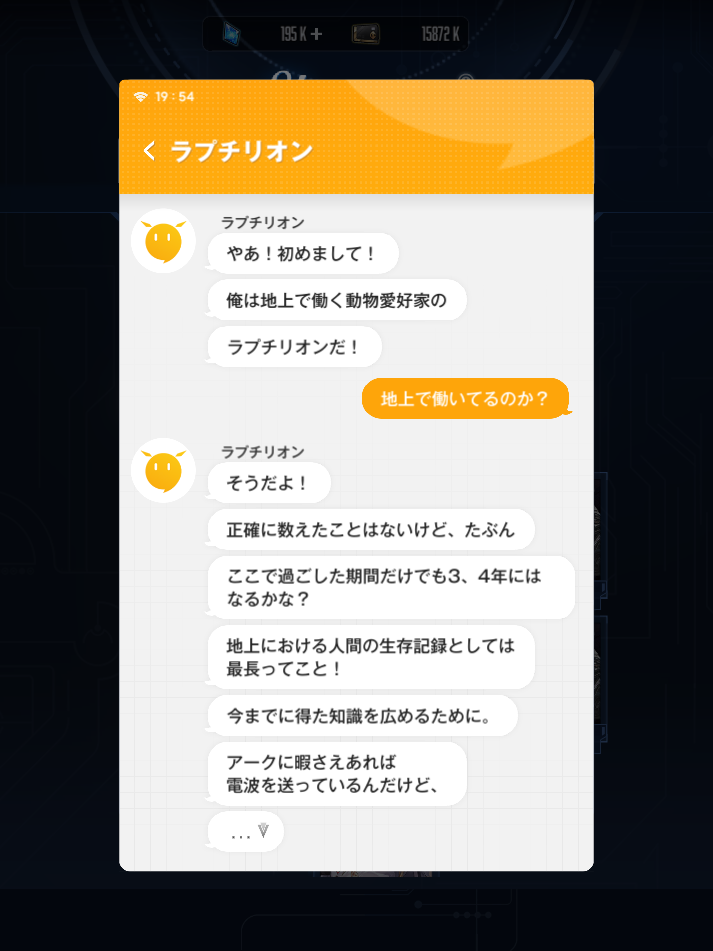
Task: Tap the plus icon next to 195 K
Action: [317, 34]
